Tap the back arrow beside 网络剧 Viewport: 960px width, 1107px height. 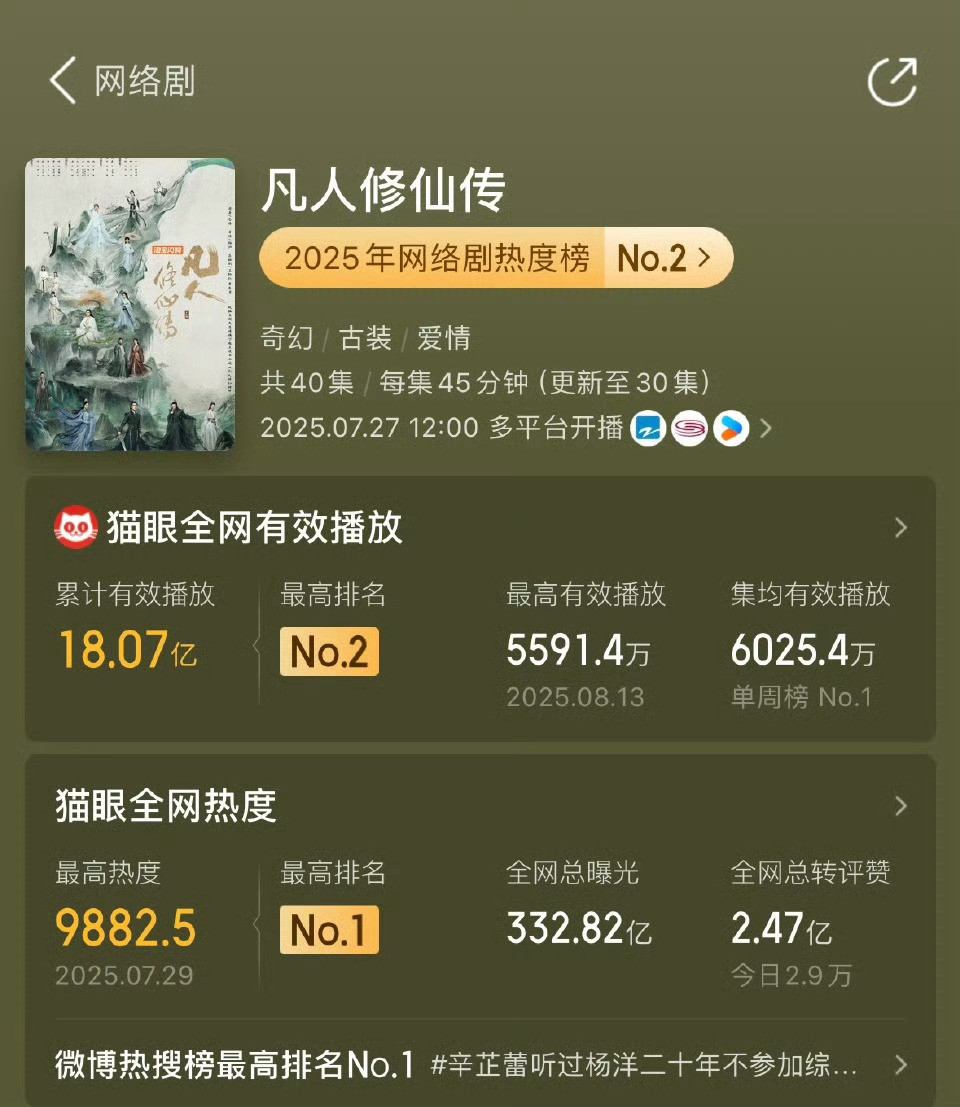click(62, 81)
